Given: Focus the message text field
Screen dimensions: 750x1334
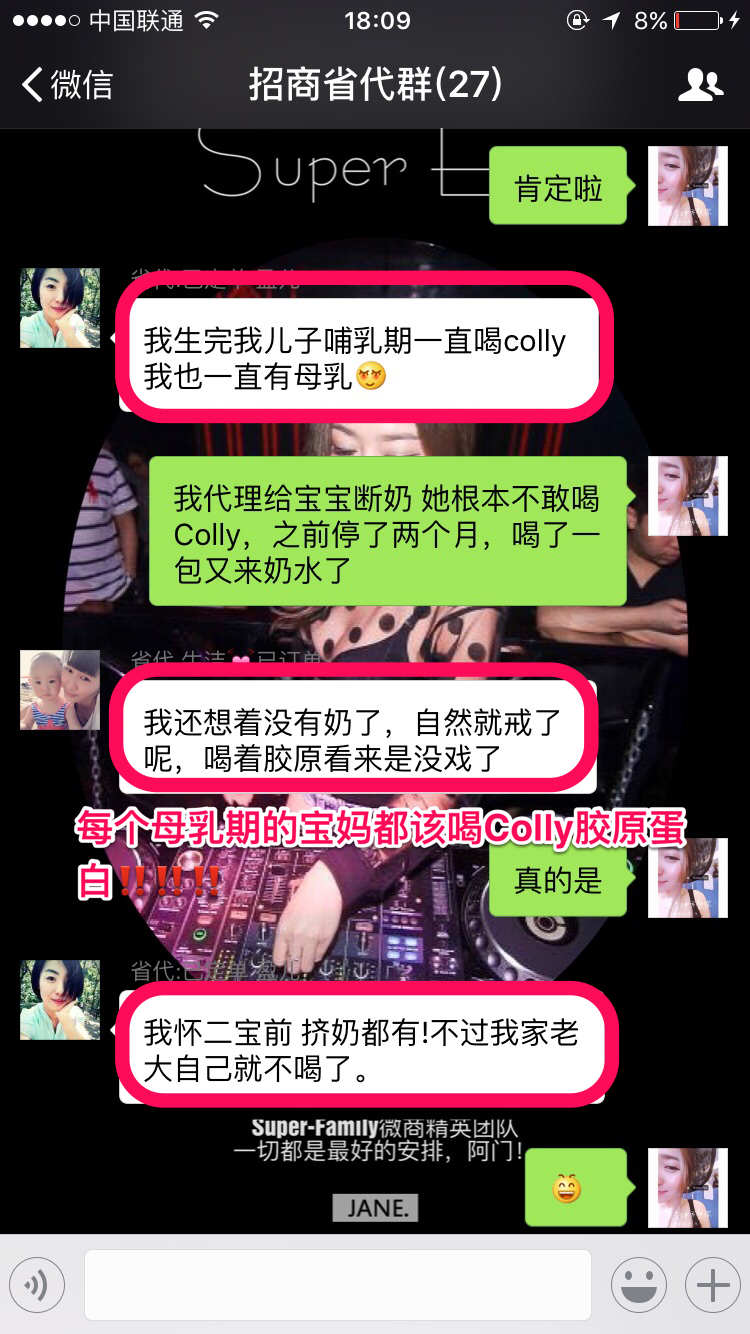Looking at the screenshot, I should point(337,1284).
